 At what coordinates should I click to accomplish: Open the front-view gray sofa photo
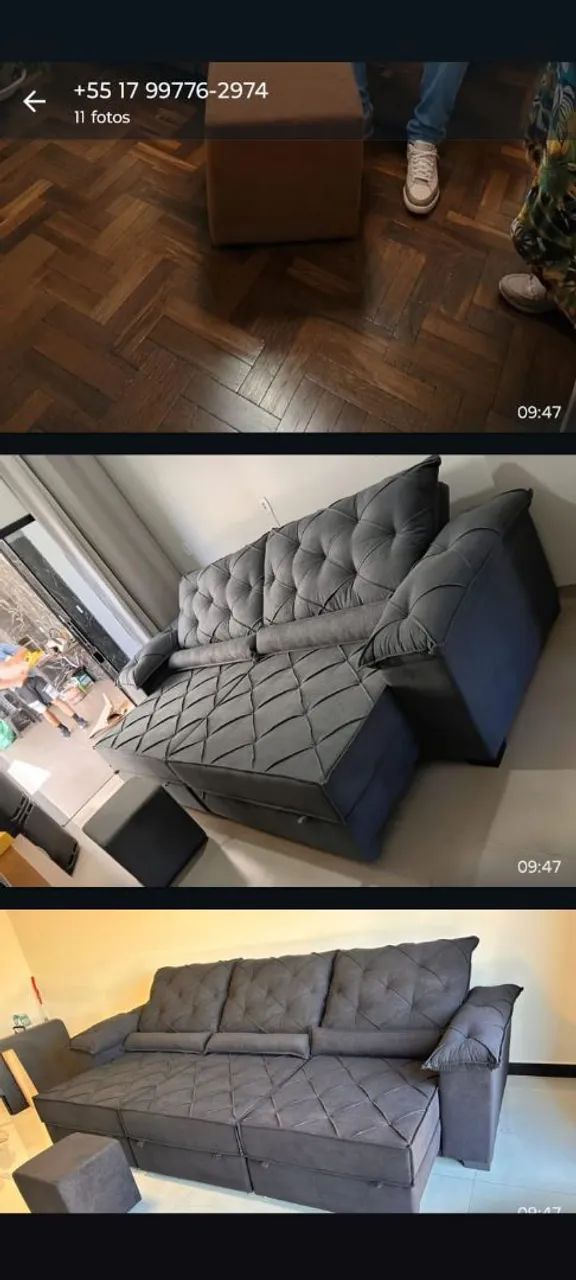click(x=288, y=1061)
